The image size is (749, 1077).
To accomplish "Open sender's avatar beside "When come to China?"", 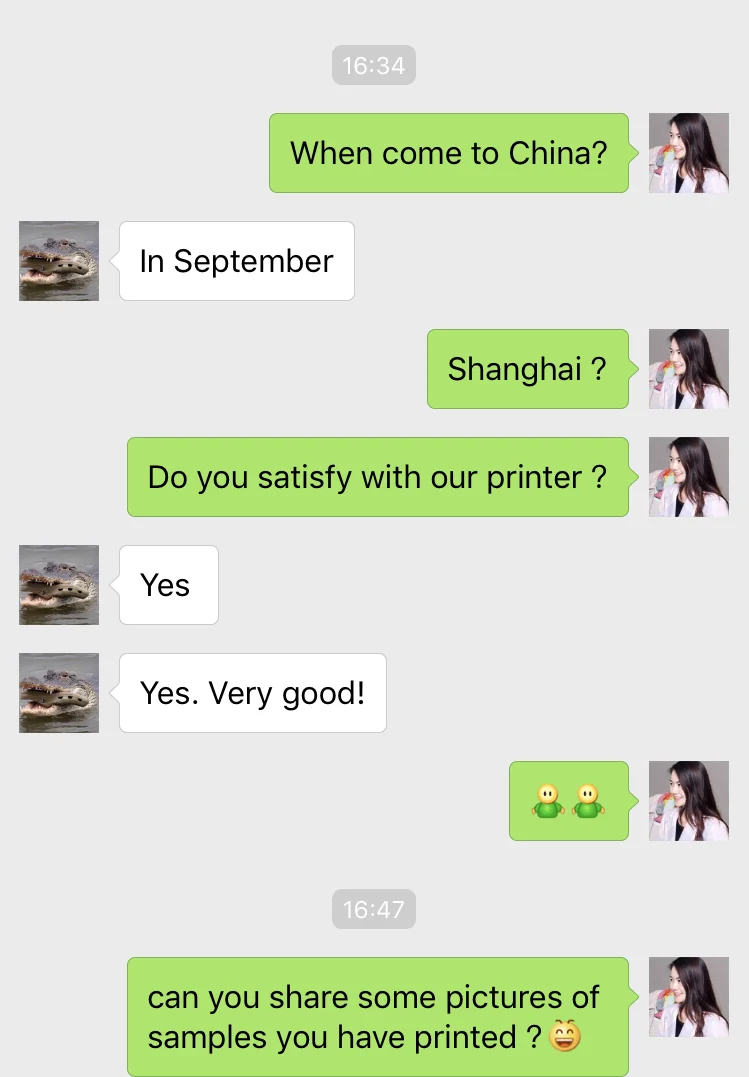I will pos(688,153).
